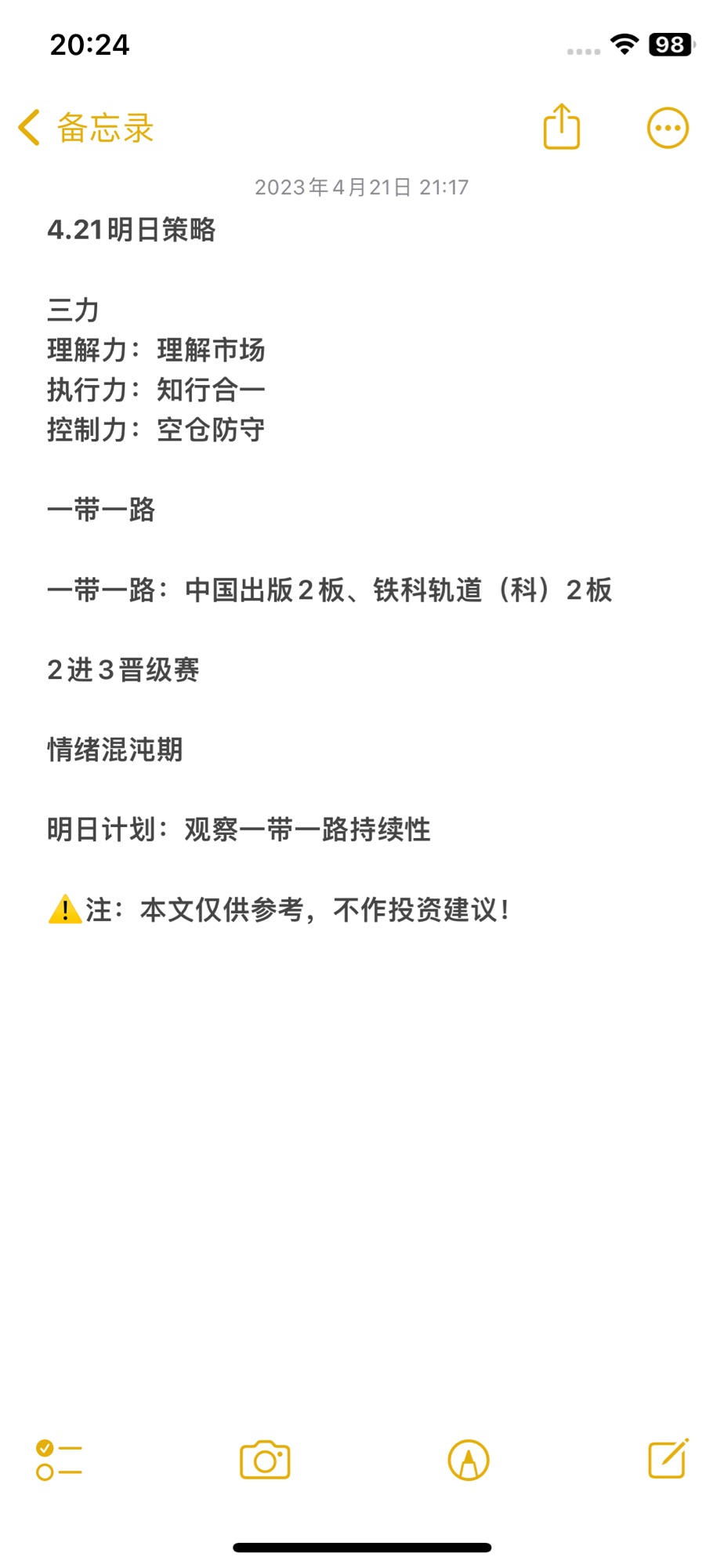Share this note
This screenshot has width=724, height=1568.
[562, 125]
